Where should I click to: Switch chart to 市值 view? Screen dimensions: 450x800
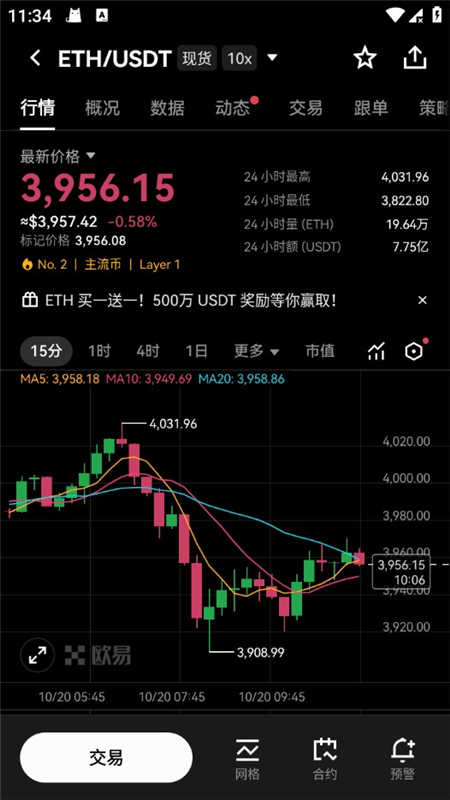click(320, 351)
